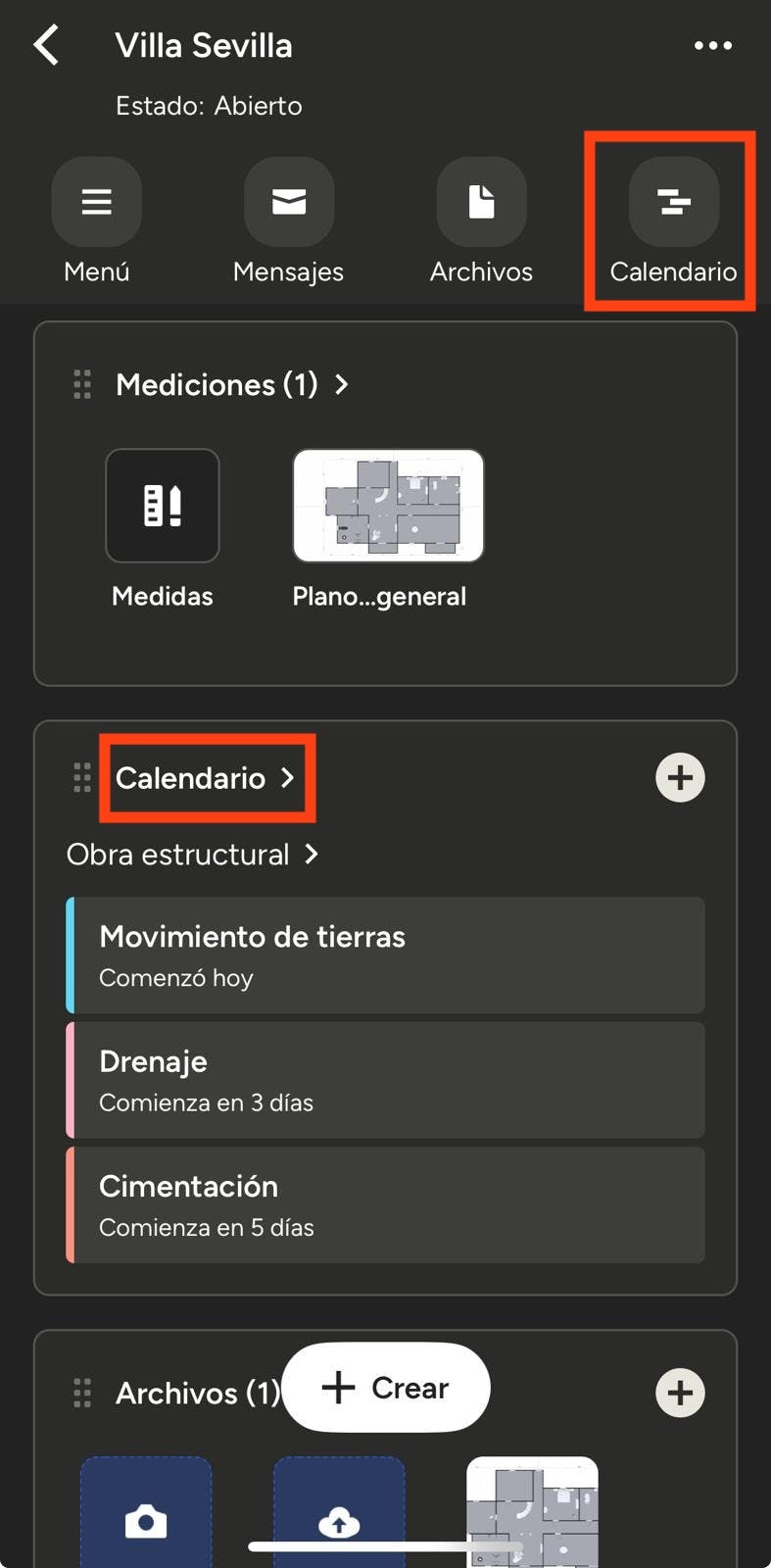Screen dimensions: 771x1568
Task: Add a new file with the plus icon
Action: click(680, 1393)
